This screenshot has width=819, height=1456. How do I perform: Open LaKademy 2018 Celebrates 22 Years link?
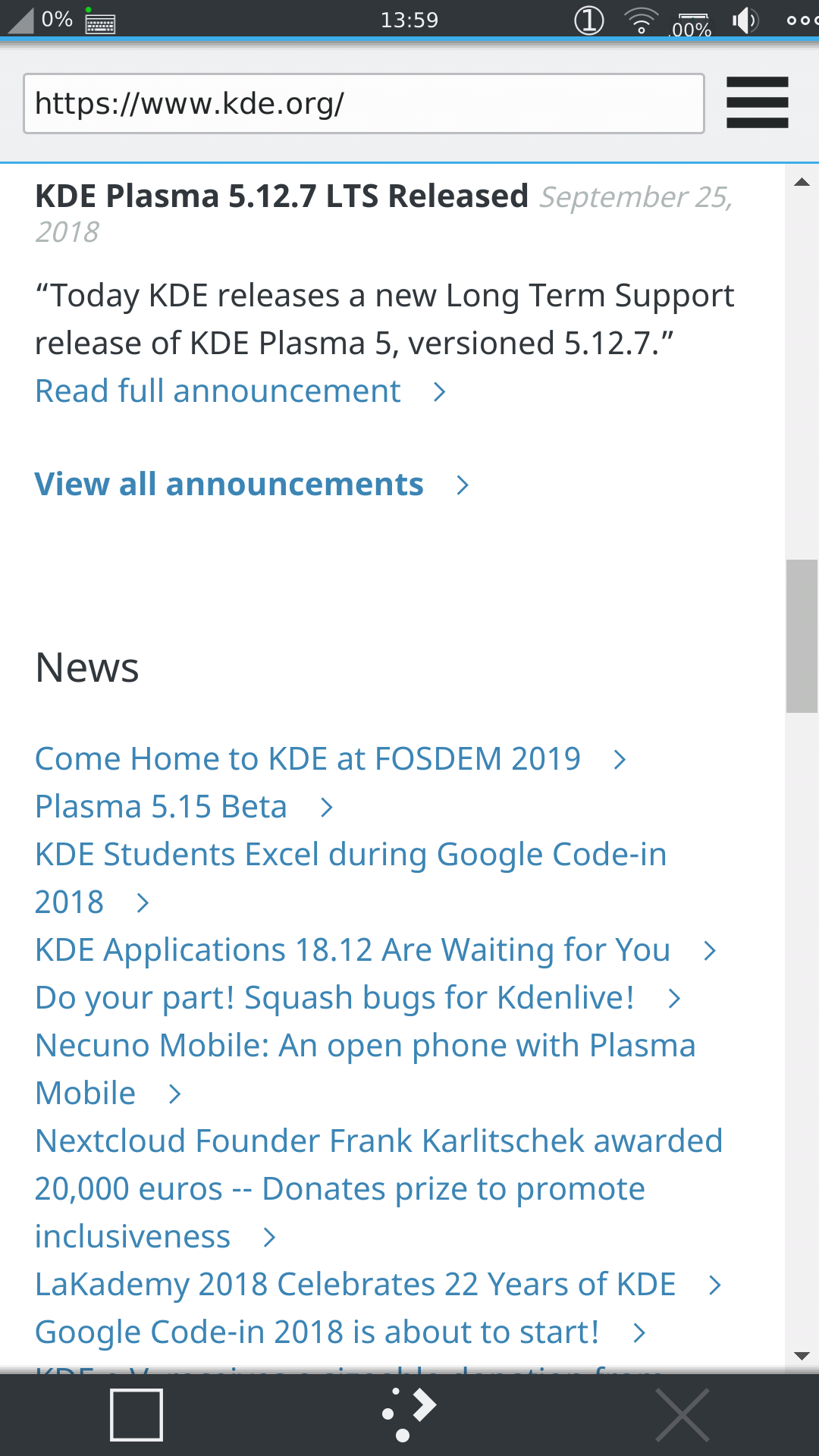pyautogui.click(x=378, y=1285)
